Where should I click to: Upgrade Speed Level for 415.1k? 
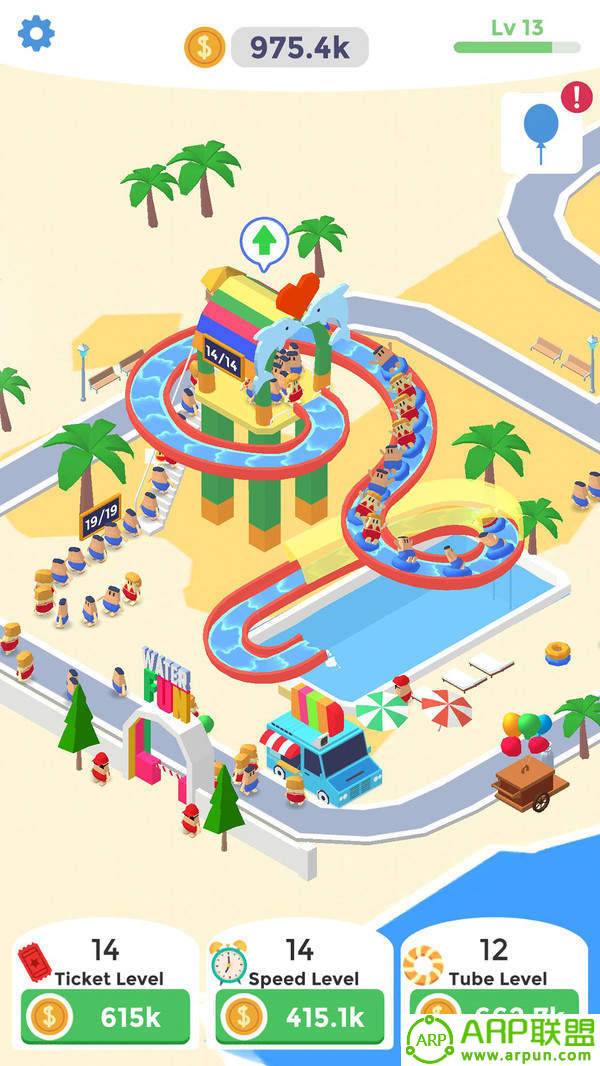pyautogui.click(x=299, y=1017)
